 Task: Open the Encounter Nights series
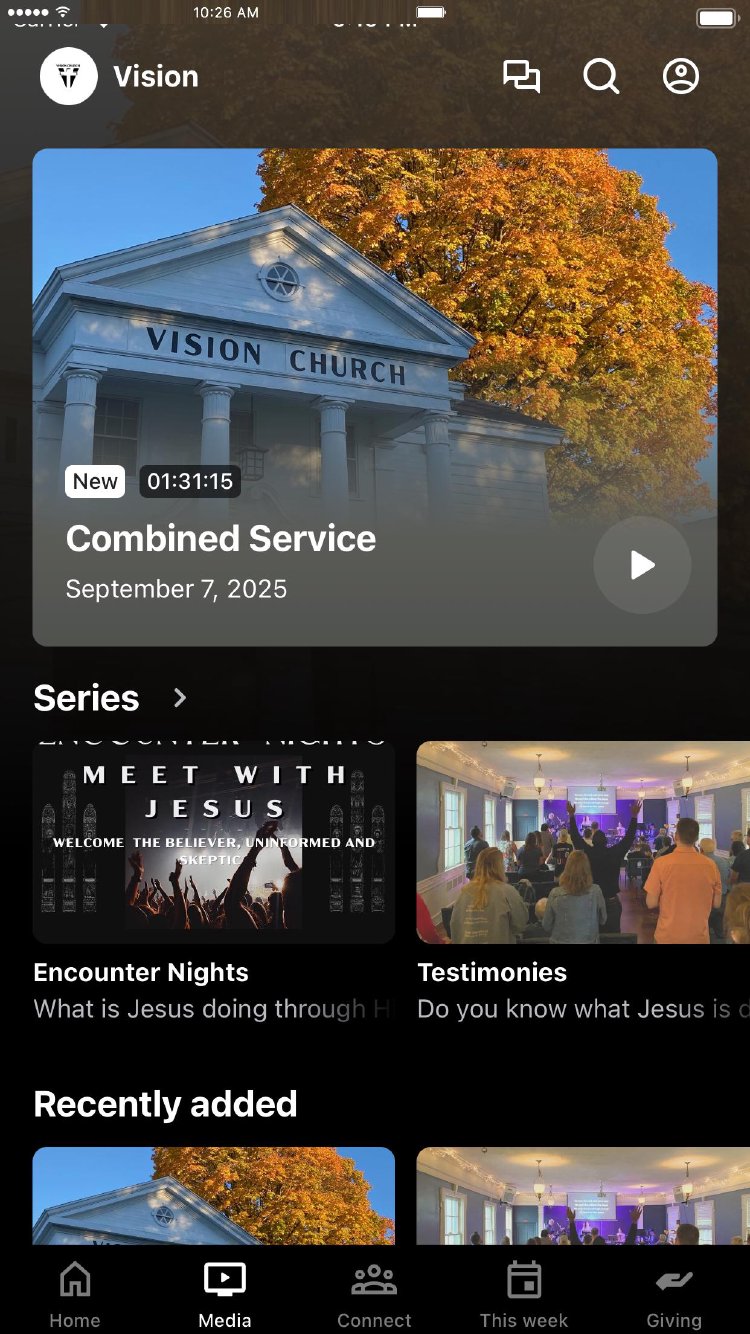point(214,842)
